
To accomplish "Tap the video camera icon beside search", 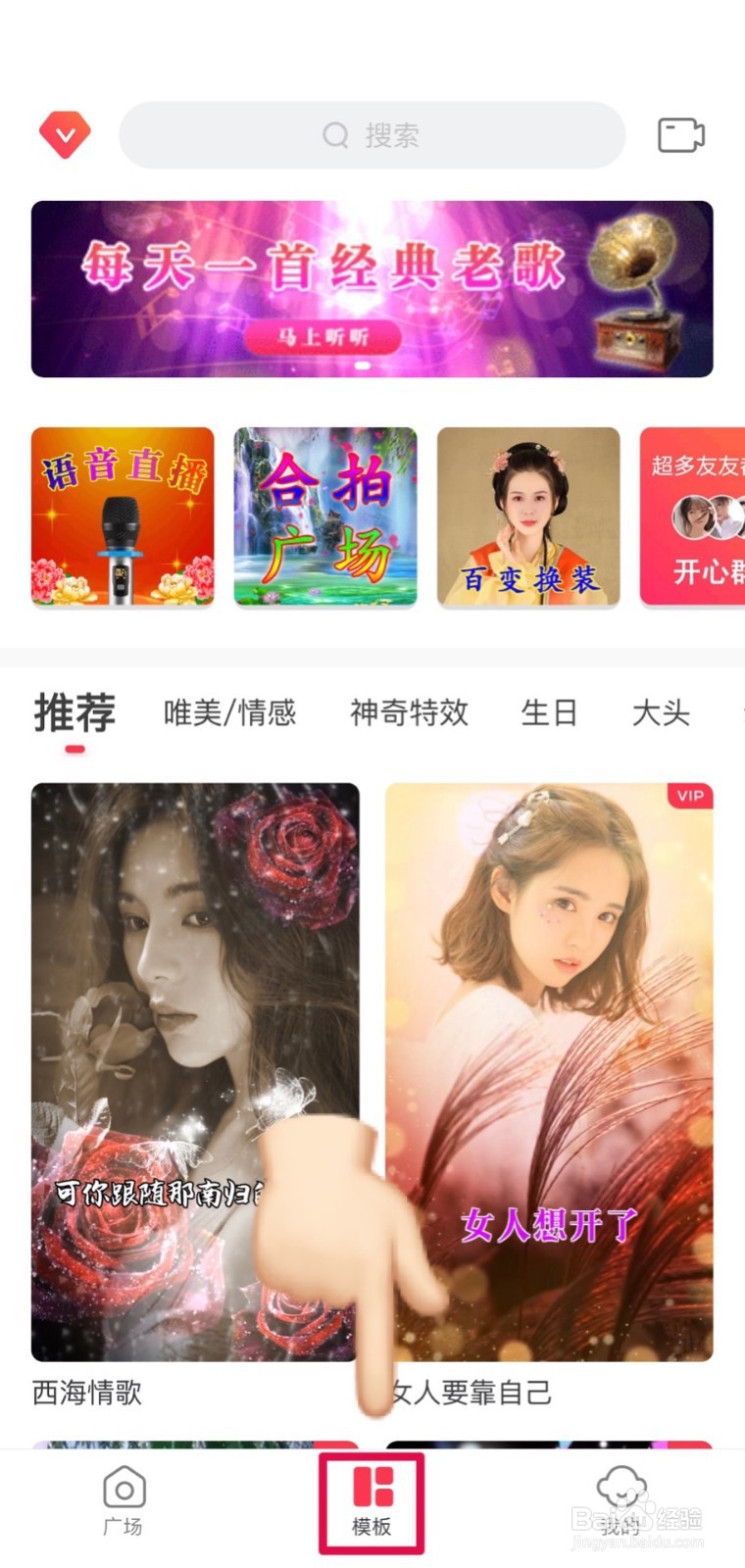I will [x=681, y=135].
